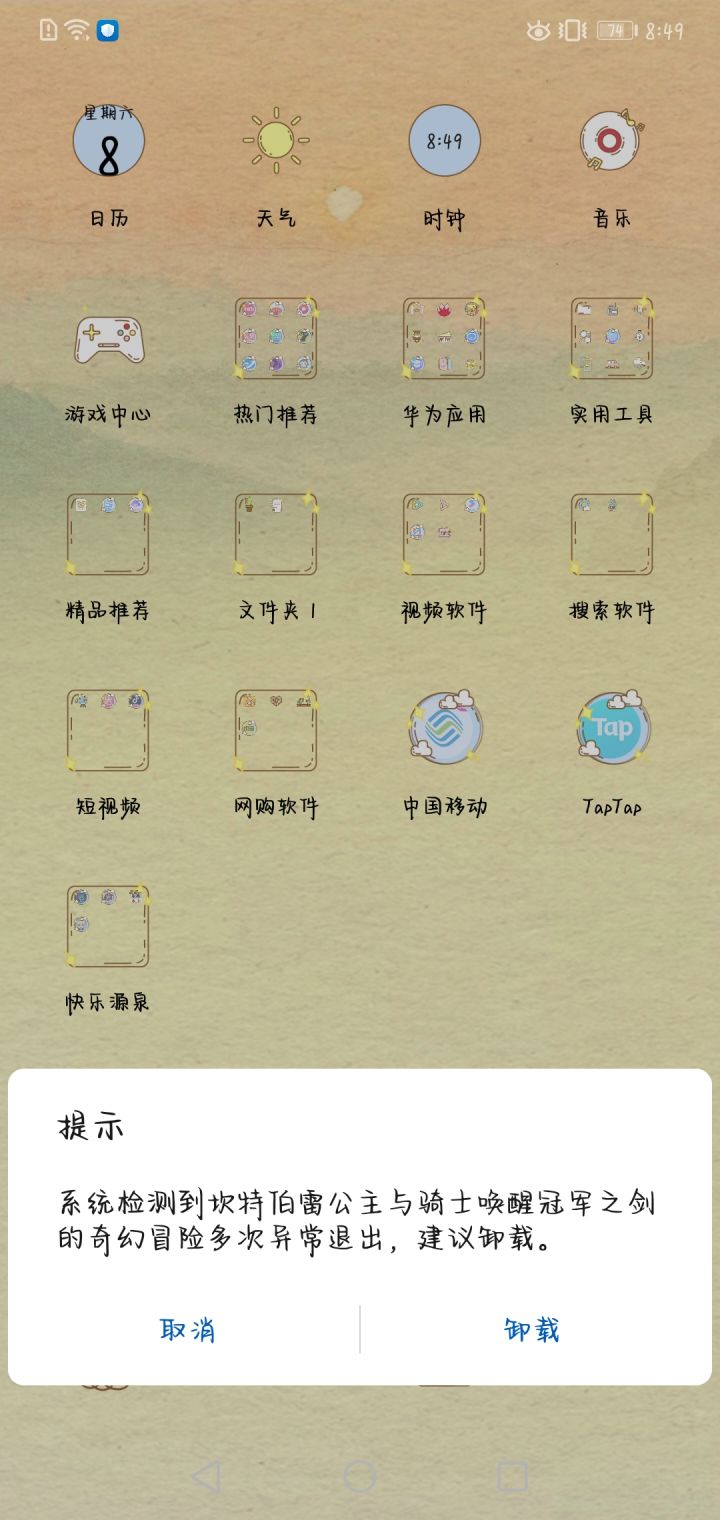Open the 实用工具 folder

611,337
